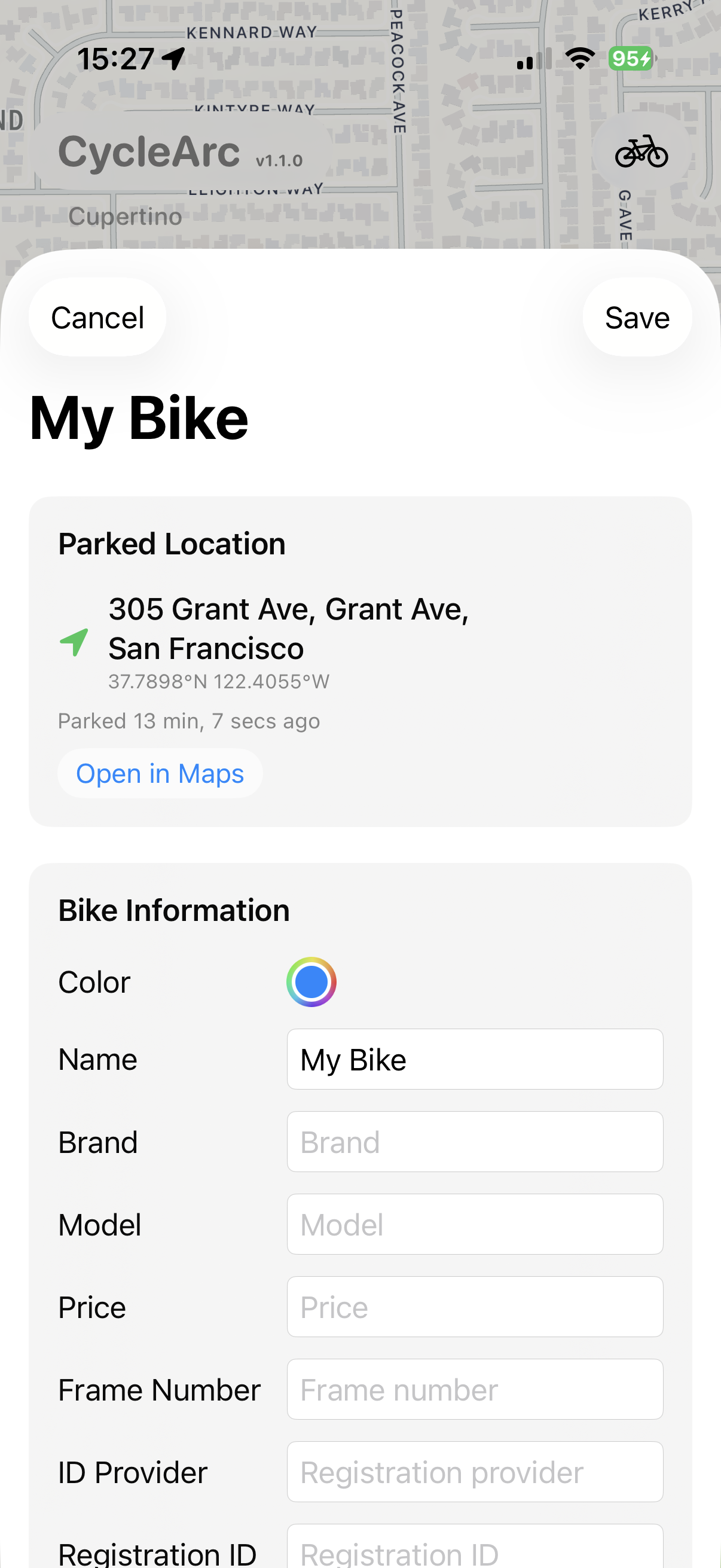Open parked location in Maps
This screenshot has width=721, height=1568.
160,774
